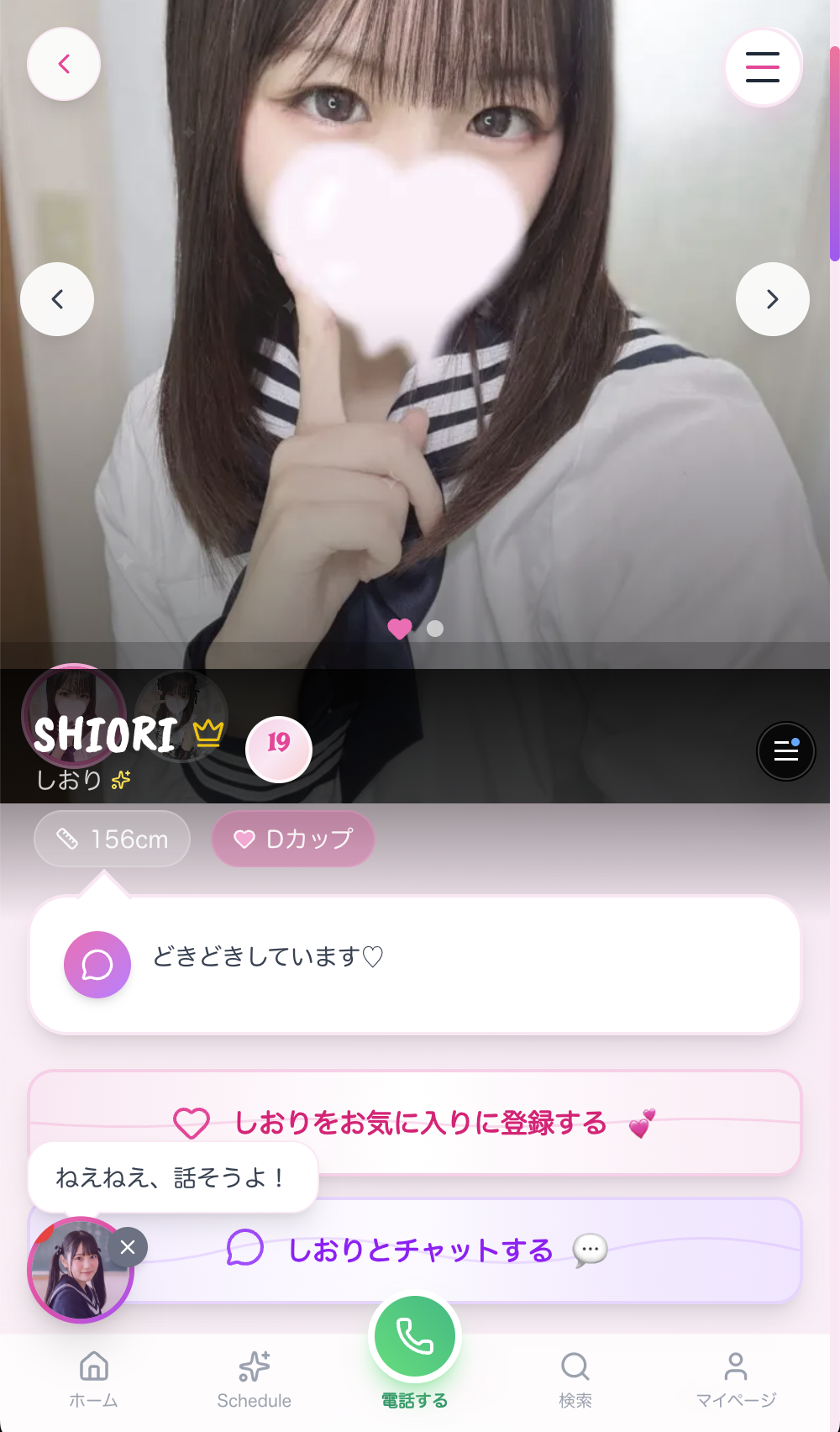Tap the green 電話する call button
840x1432 pixels.
point(415,1338)
